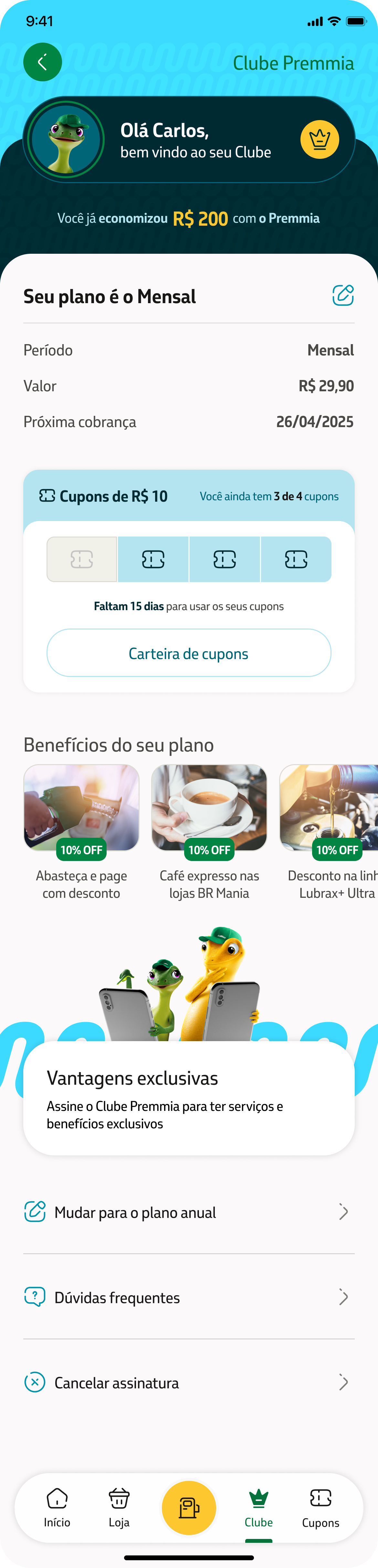Go back using the green arrow button
The width and height of the screenshot is (378, 1568).
click(43, 62)
